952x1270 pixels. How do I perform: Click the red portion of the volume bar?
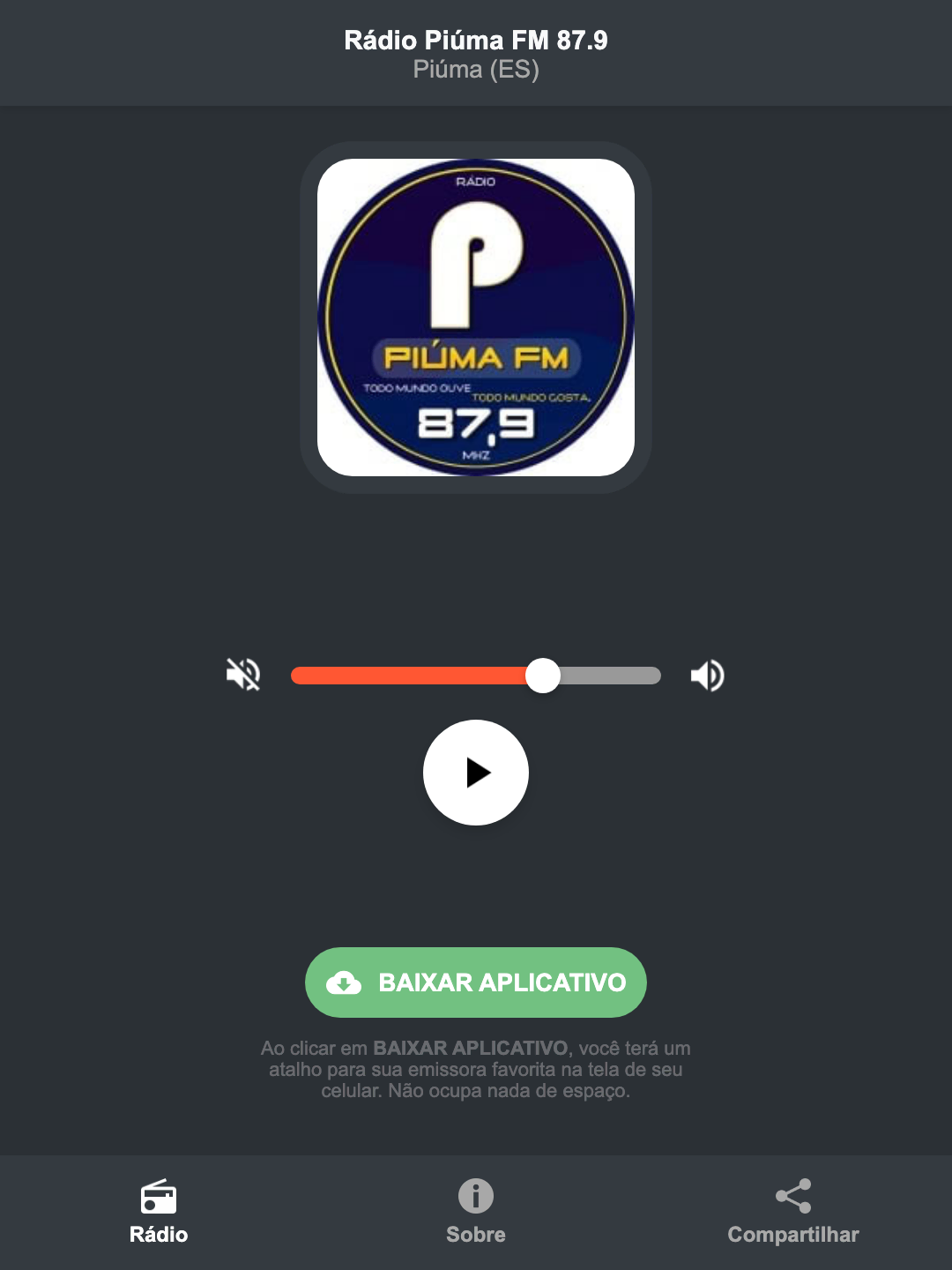(414, 675)
